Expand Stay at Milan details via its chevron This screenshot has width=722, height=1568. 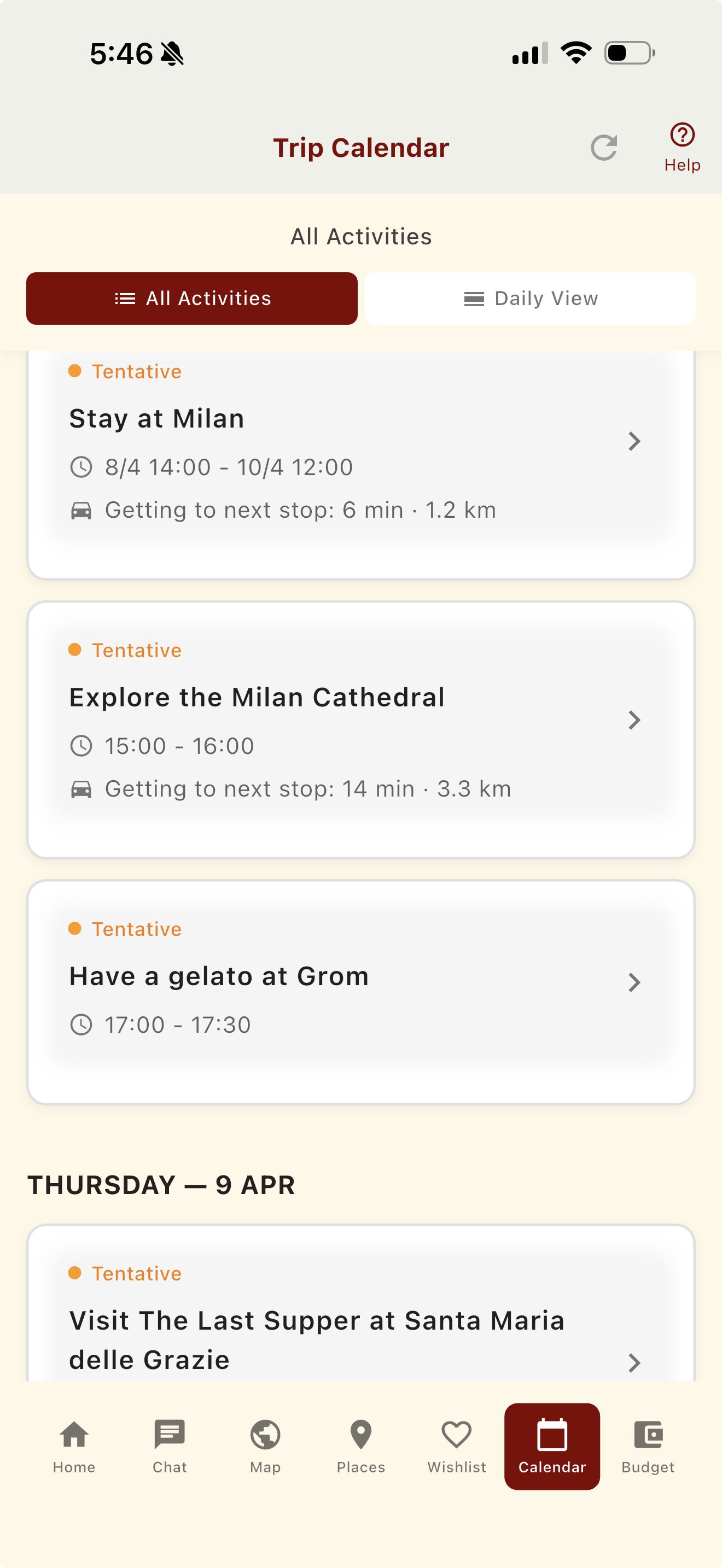(634, 441)
